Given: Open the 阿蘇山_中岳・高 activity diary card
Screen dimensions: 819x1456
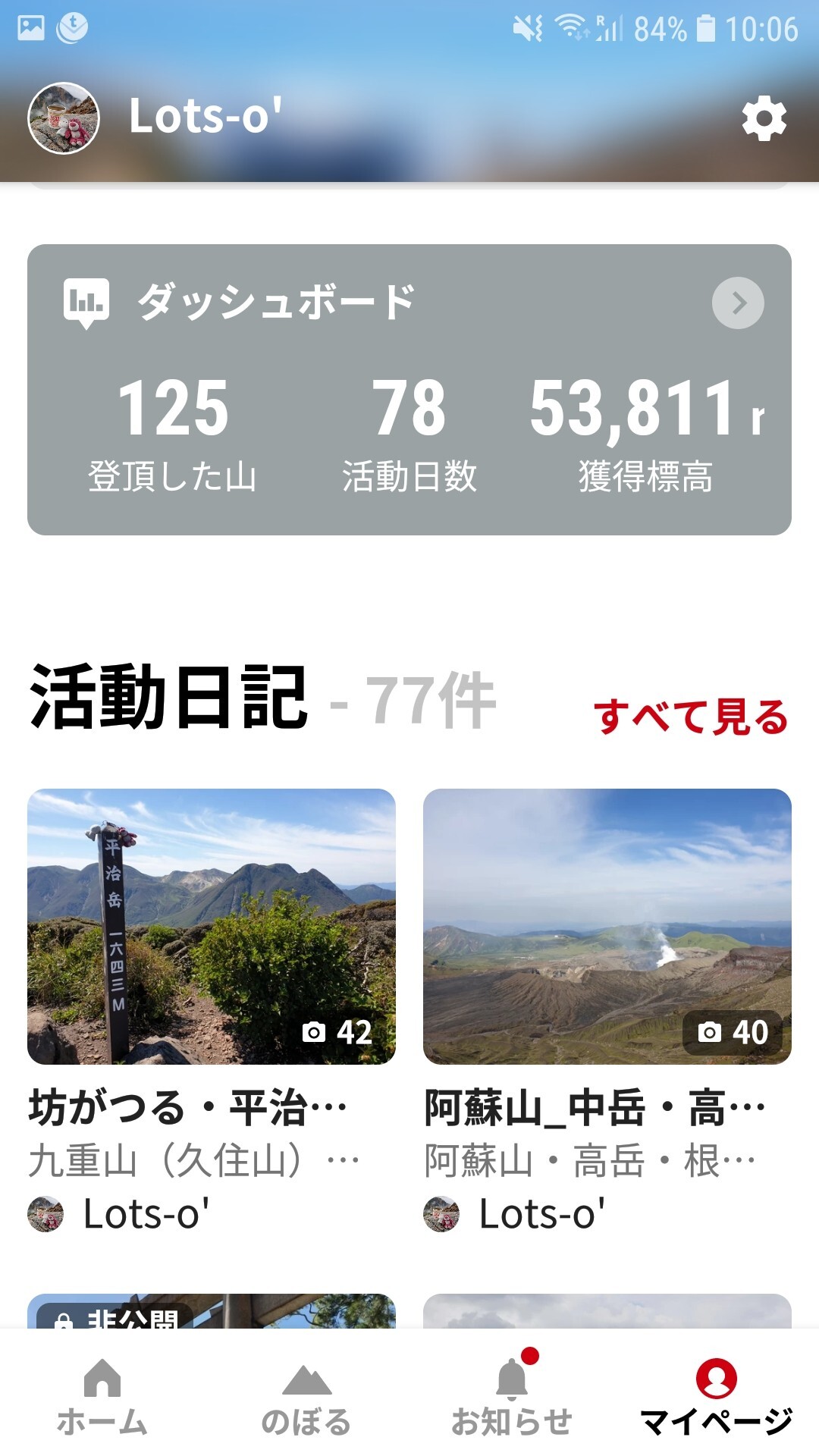Looking at the screenshot, I should pyautogui.click(x=607, y=927).
